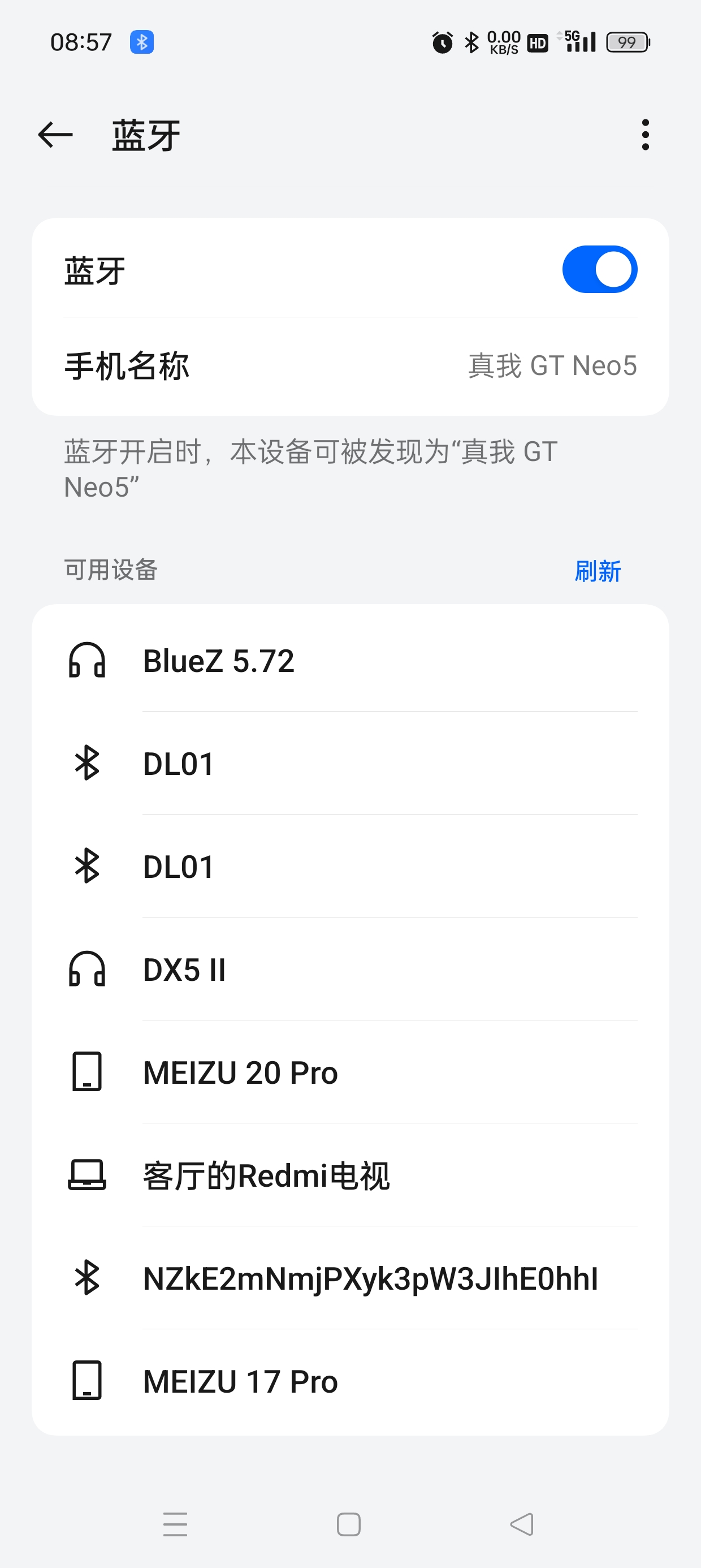
Task: Select the MEIZU 17 Pro device
Action: (x=350, y=1381)
